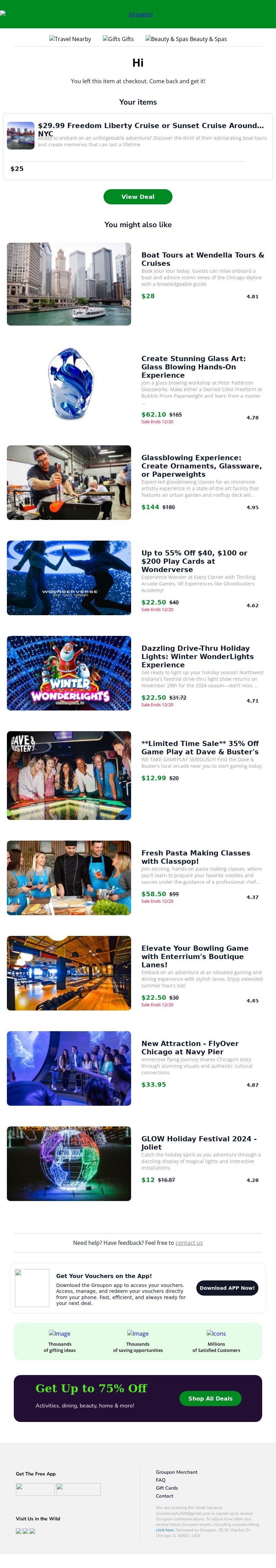Open Boat Tours at Wendella Tours deal
The width and height of the screenshot is (276, 1568).
[203, 259]
